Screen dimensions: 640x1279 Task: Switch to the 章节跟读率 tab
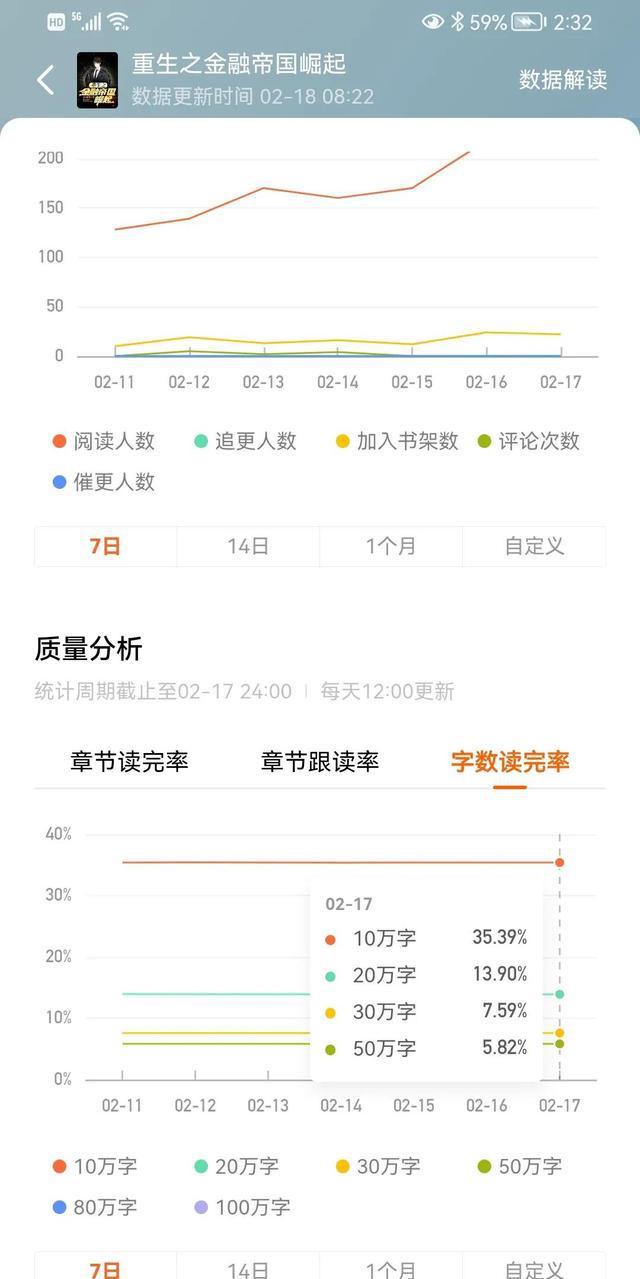coord(320,761)
